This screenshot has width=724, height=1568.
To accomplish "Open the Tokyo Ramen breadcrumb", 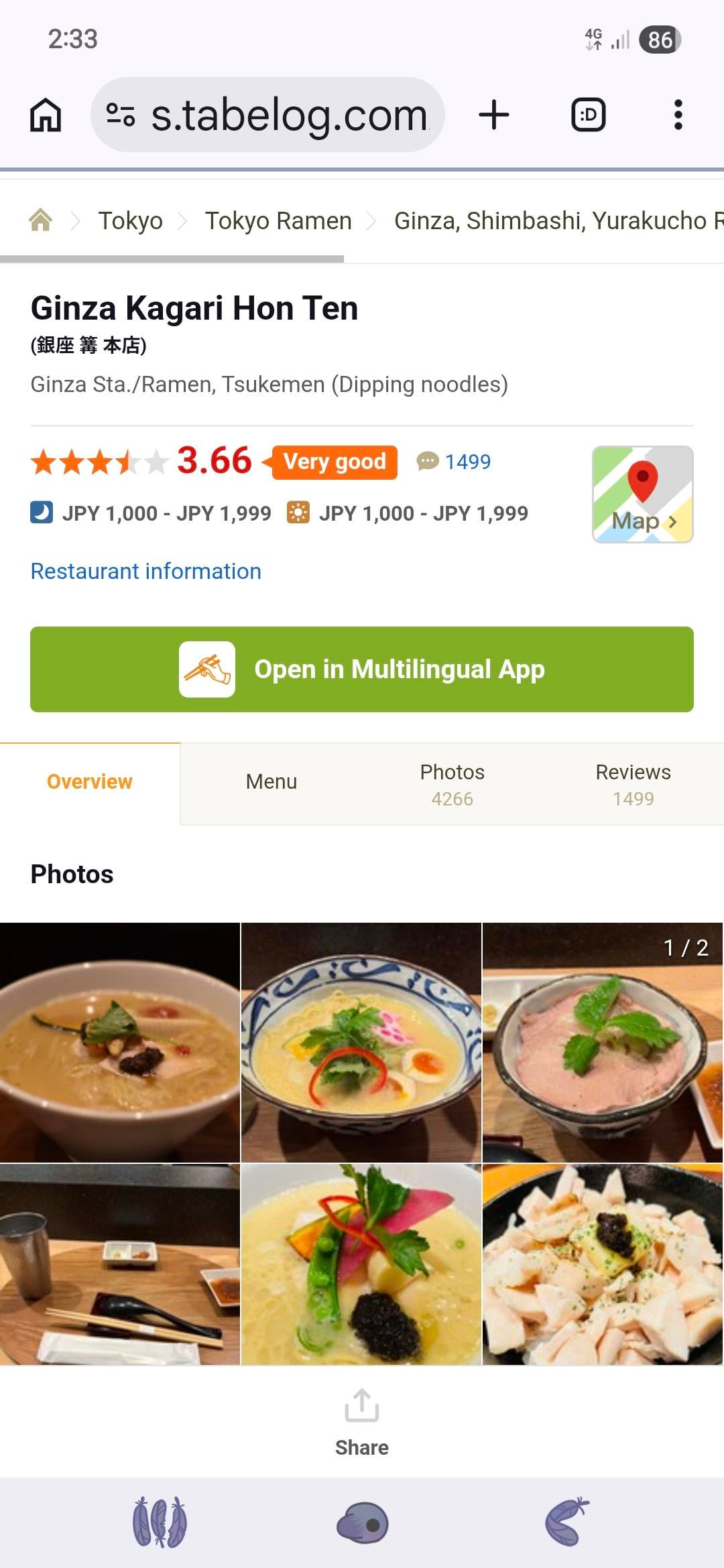I will coord(278,220).
